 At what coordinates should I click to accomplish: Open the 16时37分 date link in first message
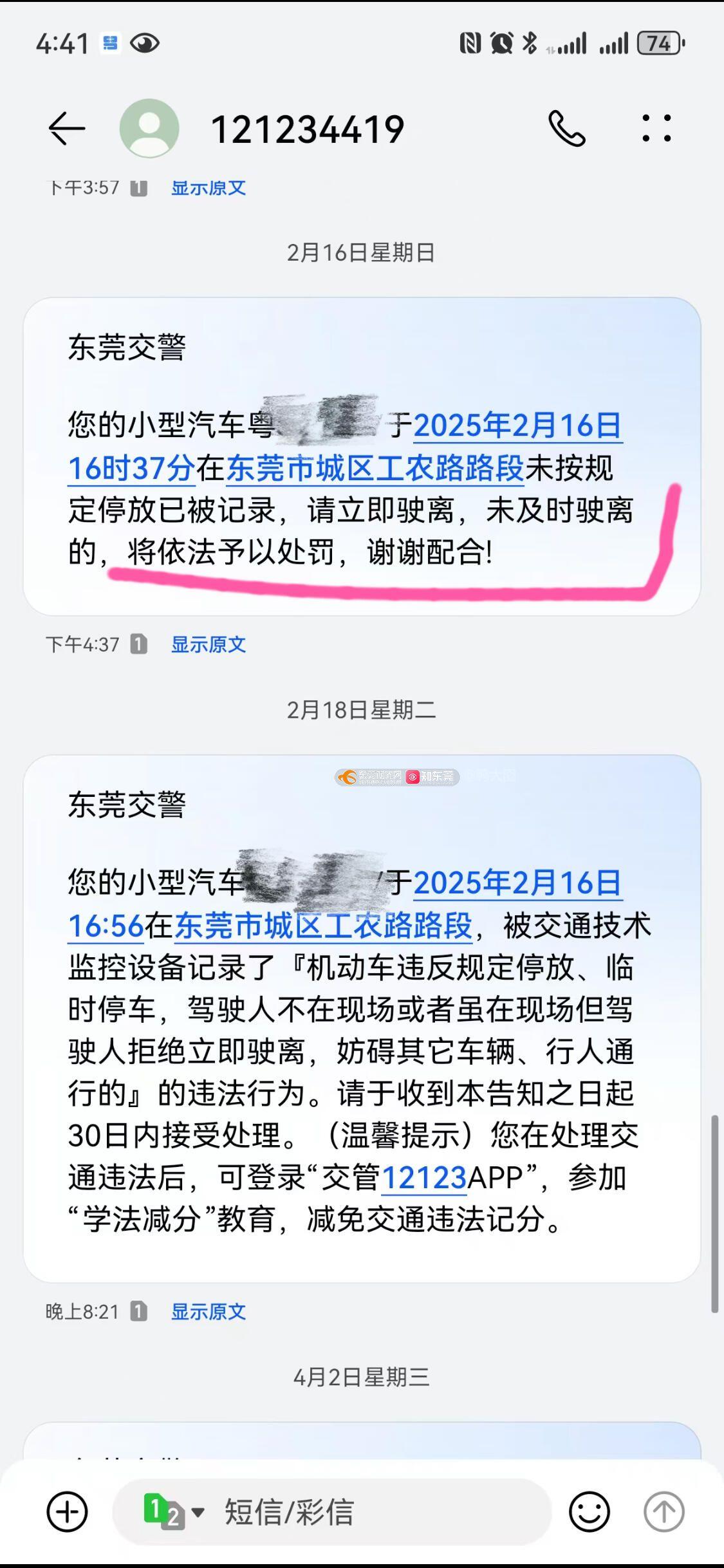(x=131, y=468)
